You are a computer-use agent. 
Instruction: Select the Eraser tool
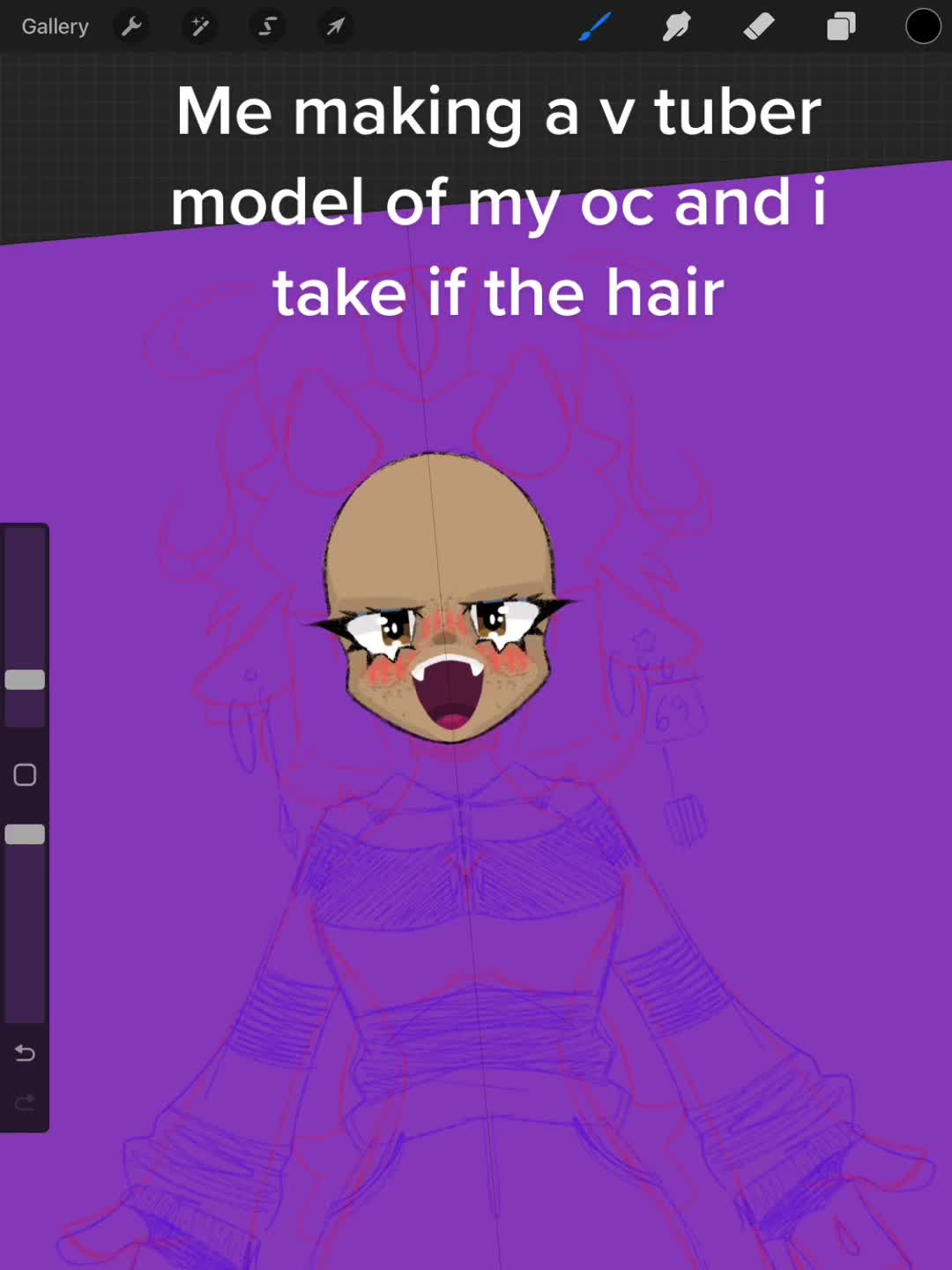[x=759, y=26]
